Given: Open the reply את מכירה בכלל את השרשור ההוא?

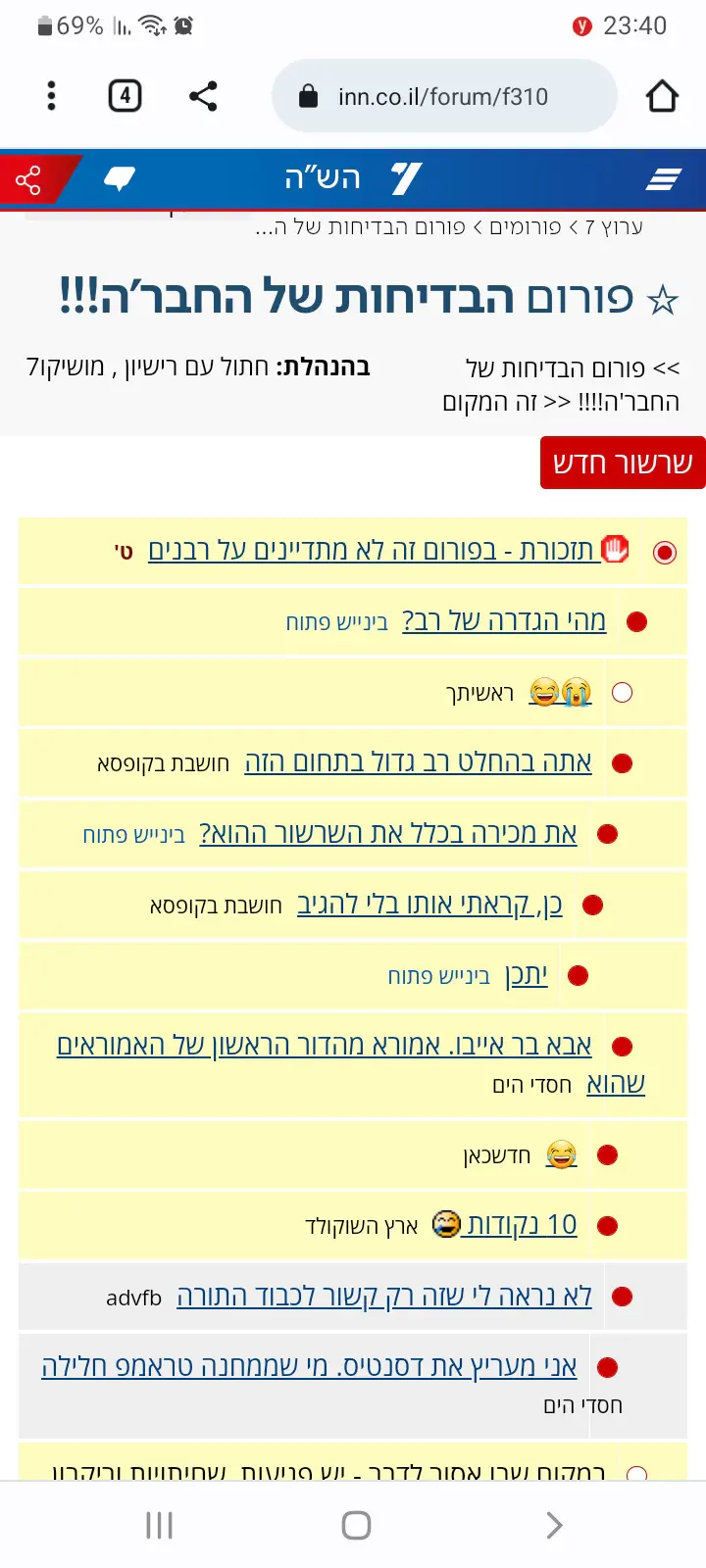Looking at the screenshot, I should point(388,833).
